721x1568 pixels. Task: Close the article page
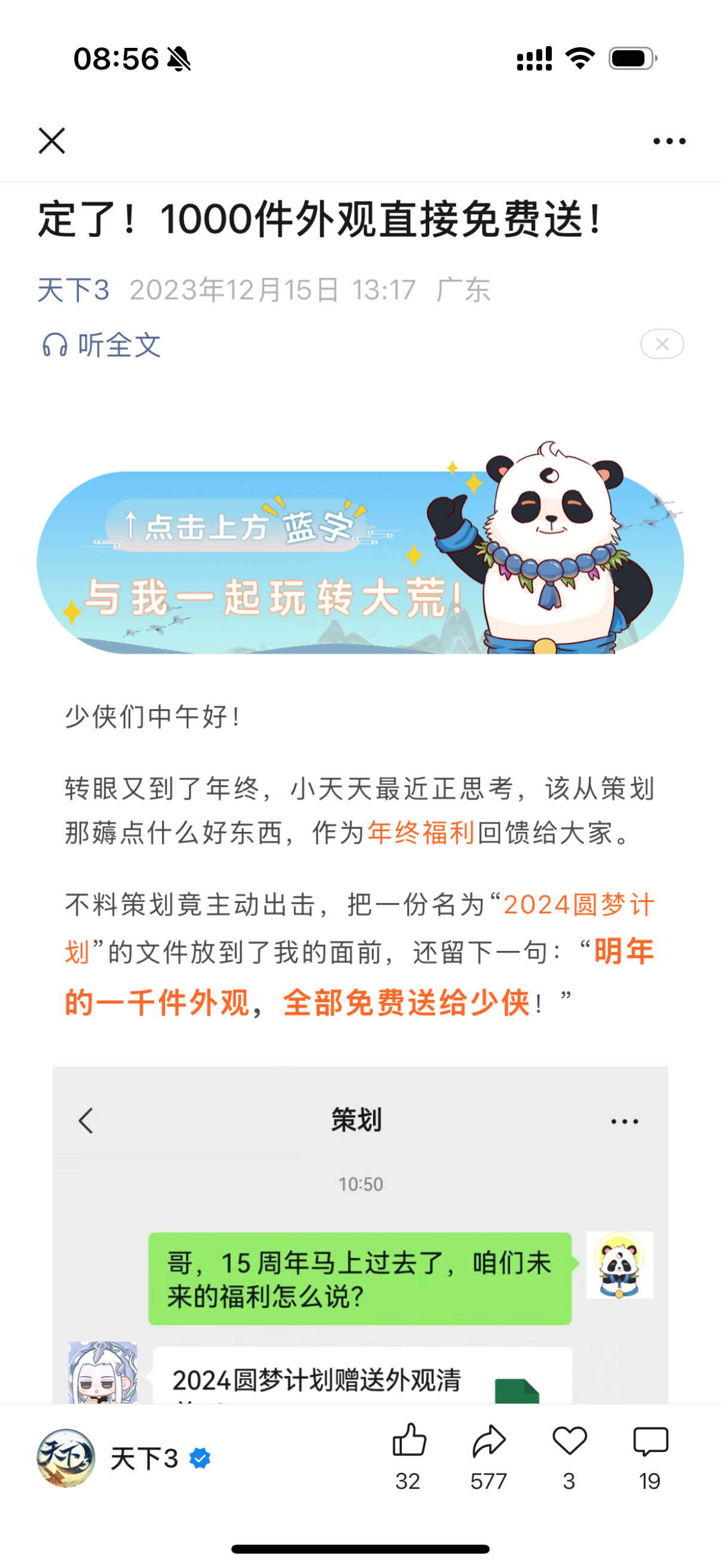(52, 141)
